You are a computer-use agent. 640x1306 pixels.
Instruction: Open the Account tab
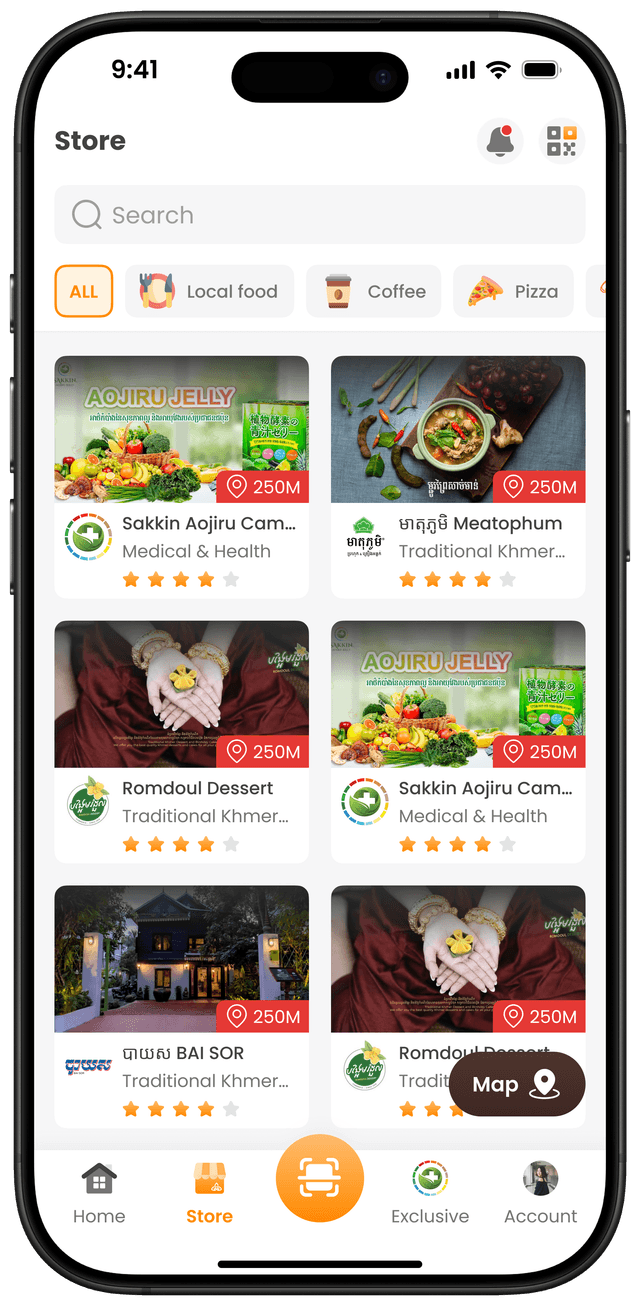pyautogui.click(x=540, y=1193)
